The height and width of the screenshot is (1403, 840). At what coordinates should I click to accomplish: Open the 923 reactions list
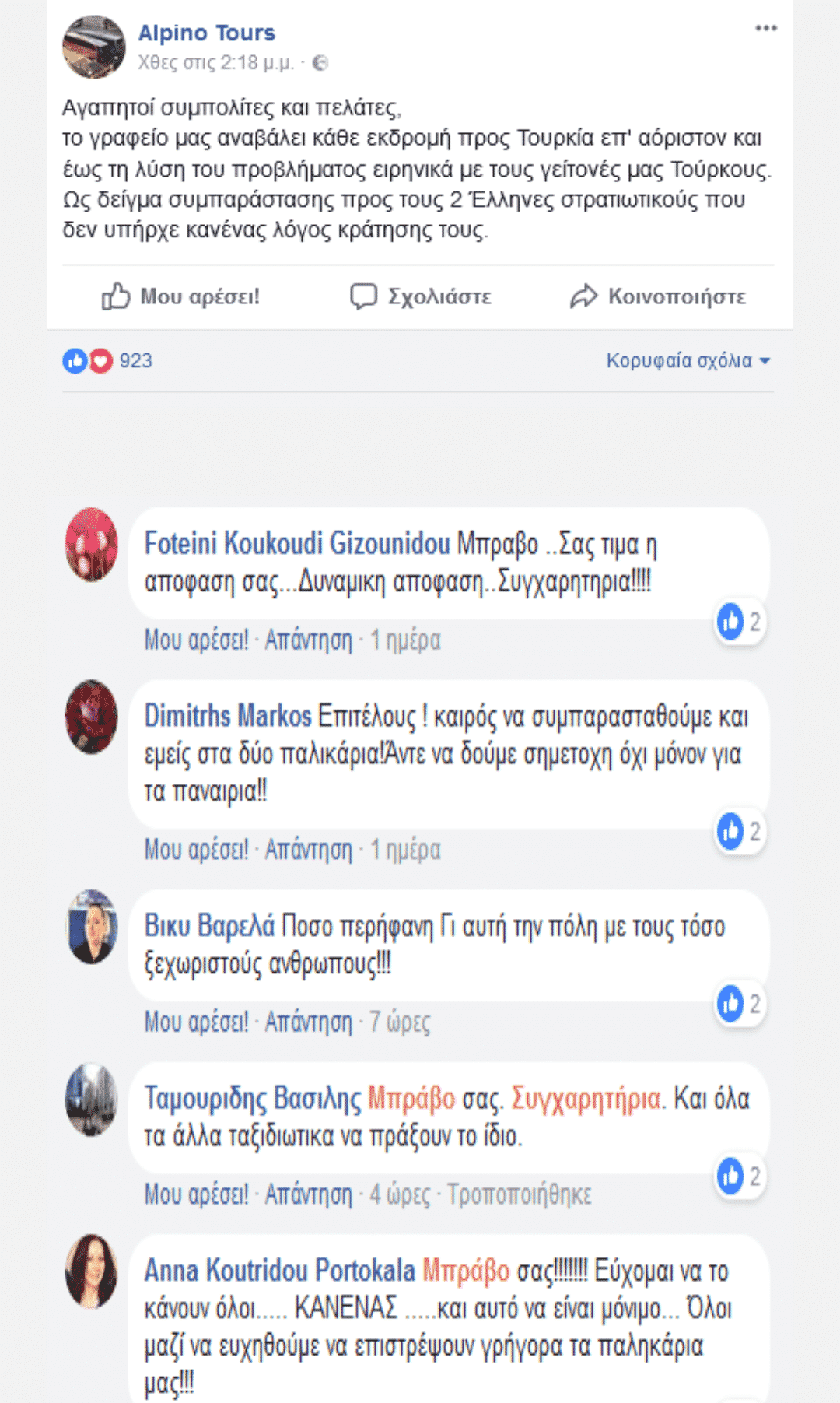pyautogui.click(x=135, y=360)
